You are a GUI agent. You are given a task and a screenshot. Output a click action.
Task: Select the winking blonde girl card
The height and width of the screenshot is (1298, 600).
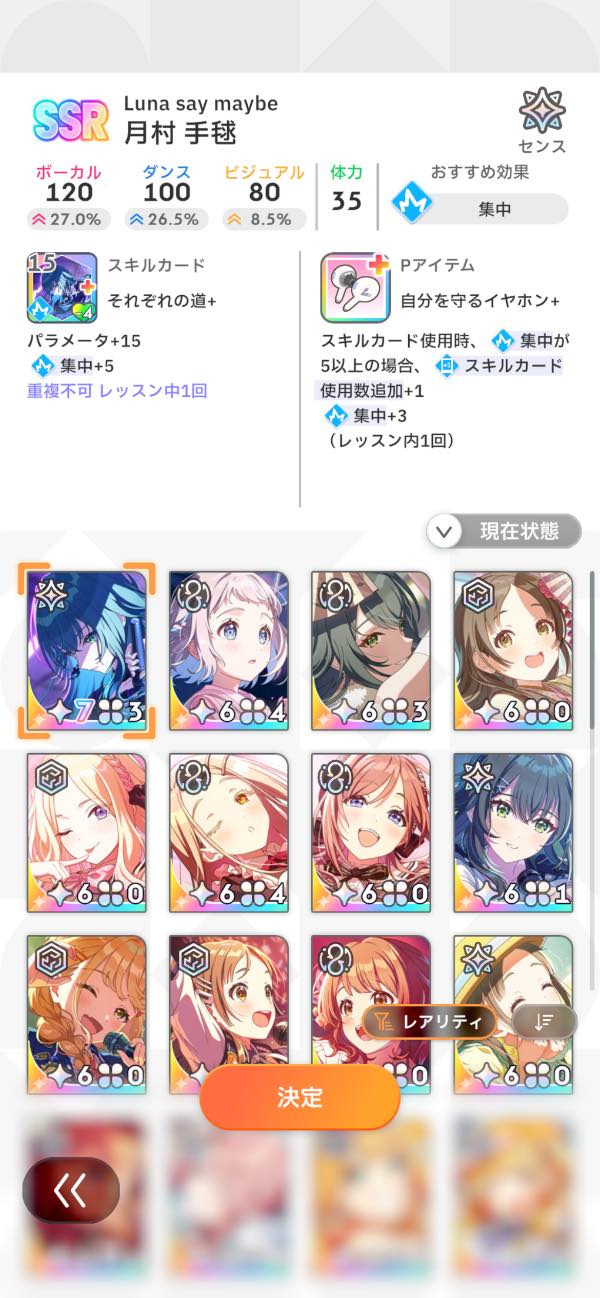87,832
